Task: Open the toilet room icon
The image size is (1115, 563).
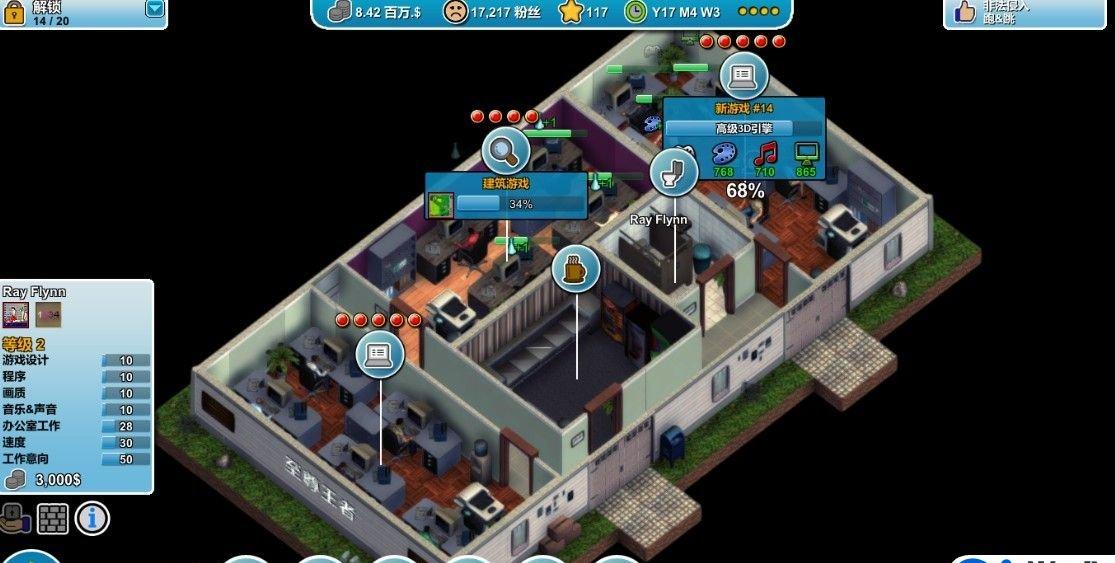Action: pyautogui.click(x=674, y=172)
